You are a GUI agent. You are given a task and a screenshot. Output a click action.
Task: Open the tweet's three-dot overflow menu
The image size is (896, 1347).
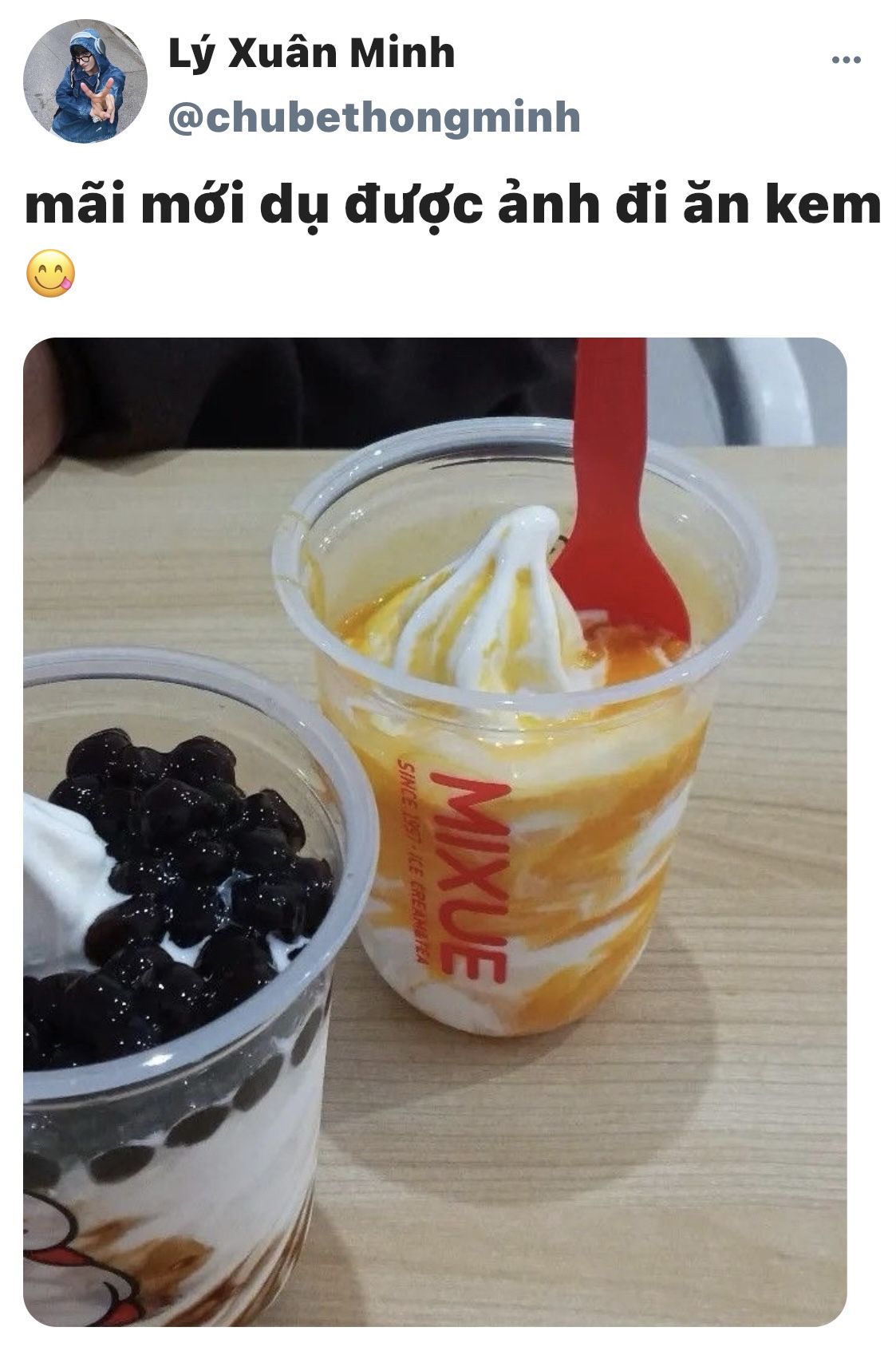tap(846, 60)
